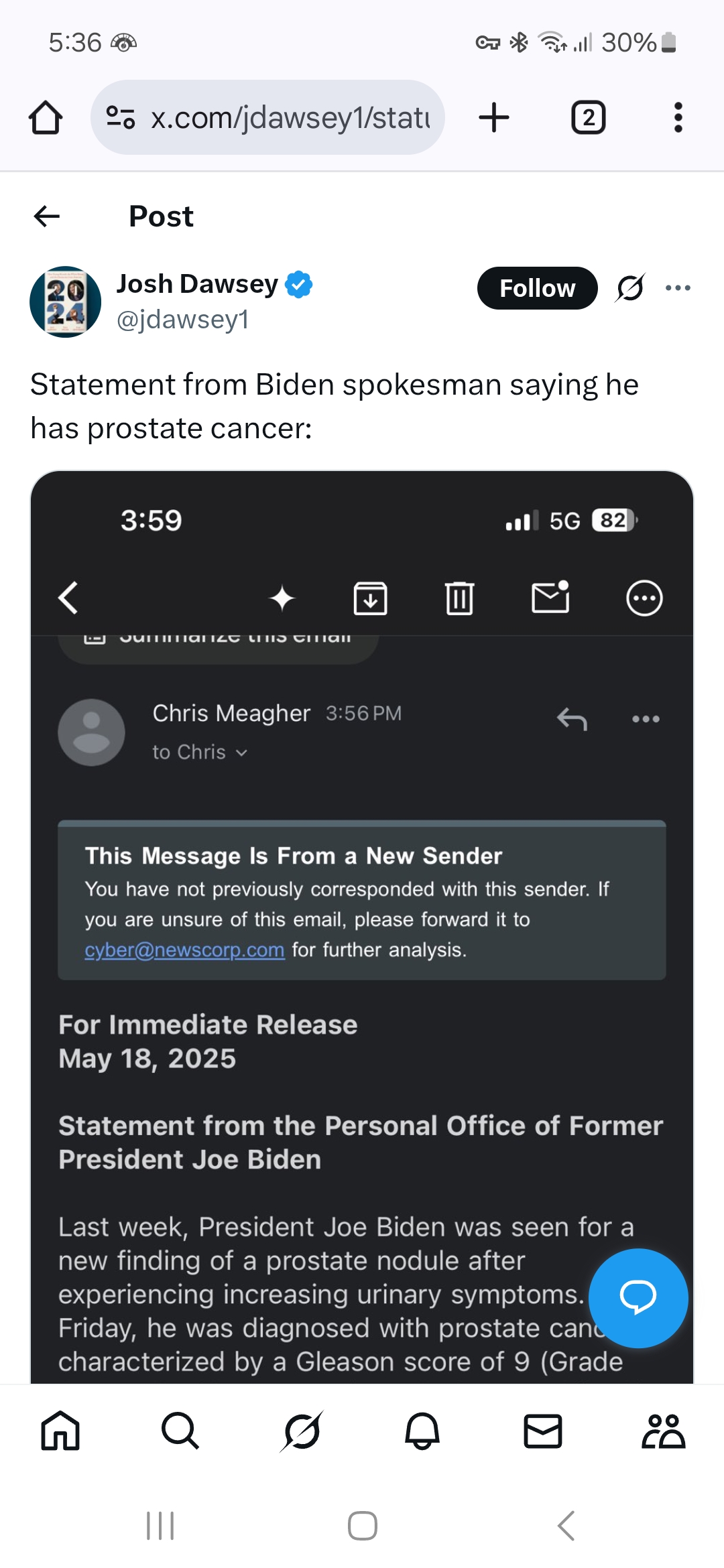Tap the system back button
The image size is (724, 1568).
[566, 1526]
